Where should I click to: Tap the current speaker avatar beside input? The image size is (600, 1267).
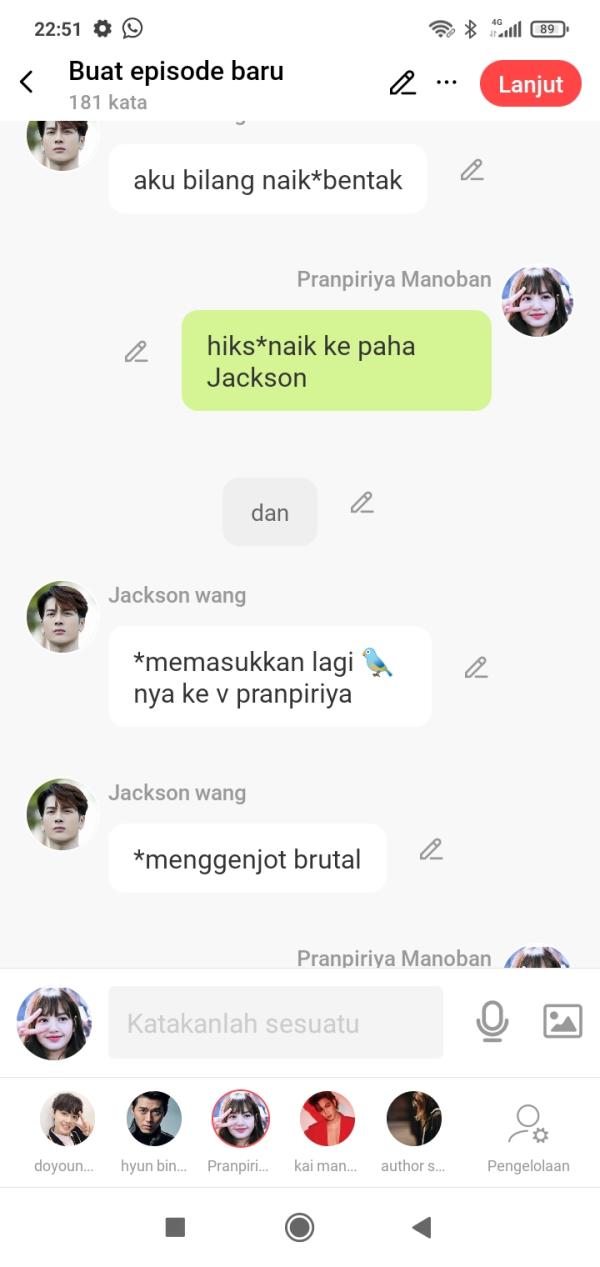(54, 1023)
